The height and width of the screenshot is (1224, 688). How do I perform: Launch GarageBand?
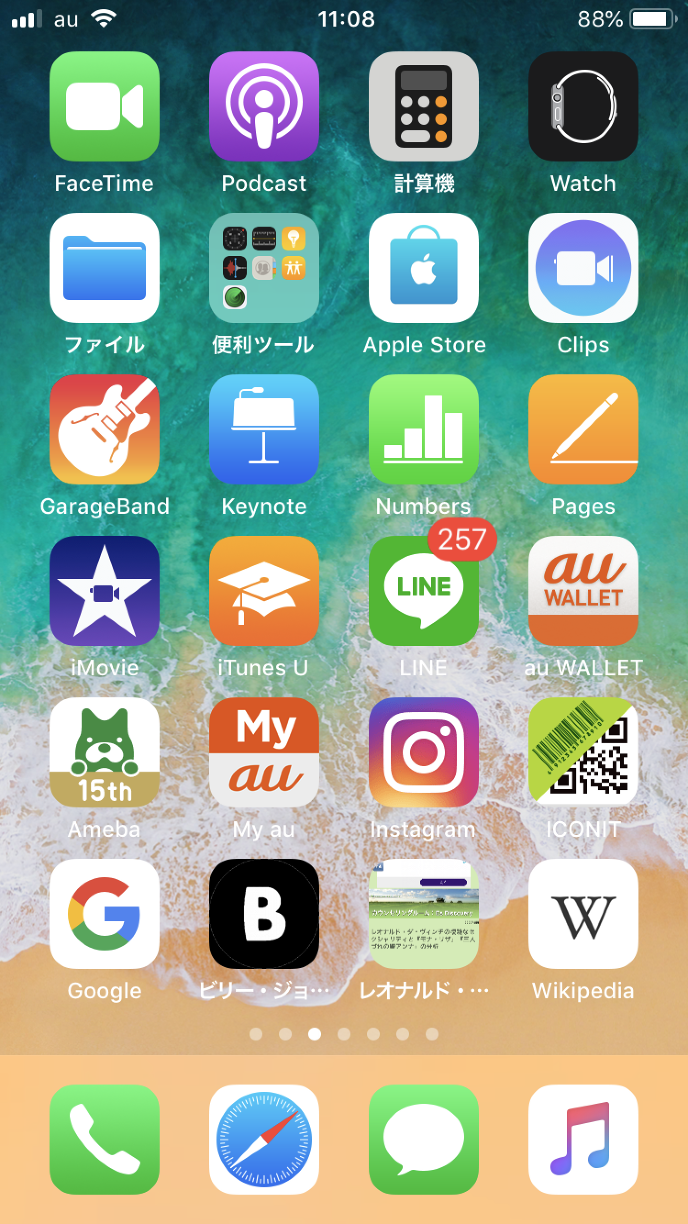point(105,430)
